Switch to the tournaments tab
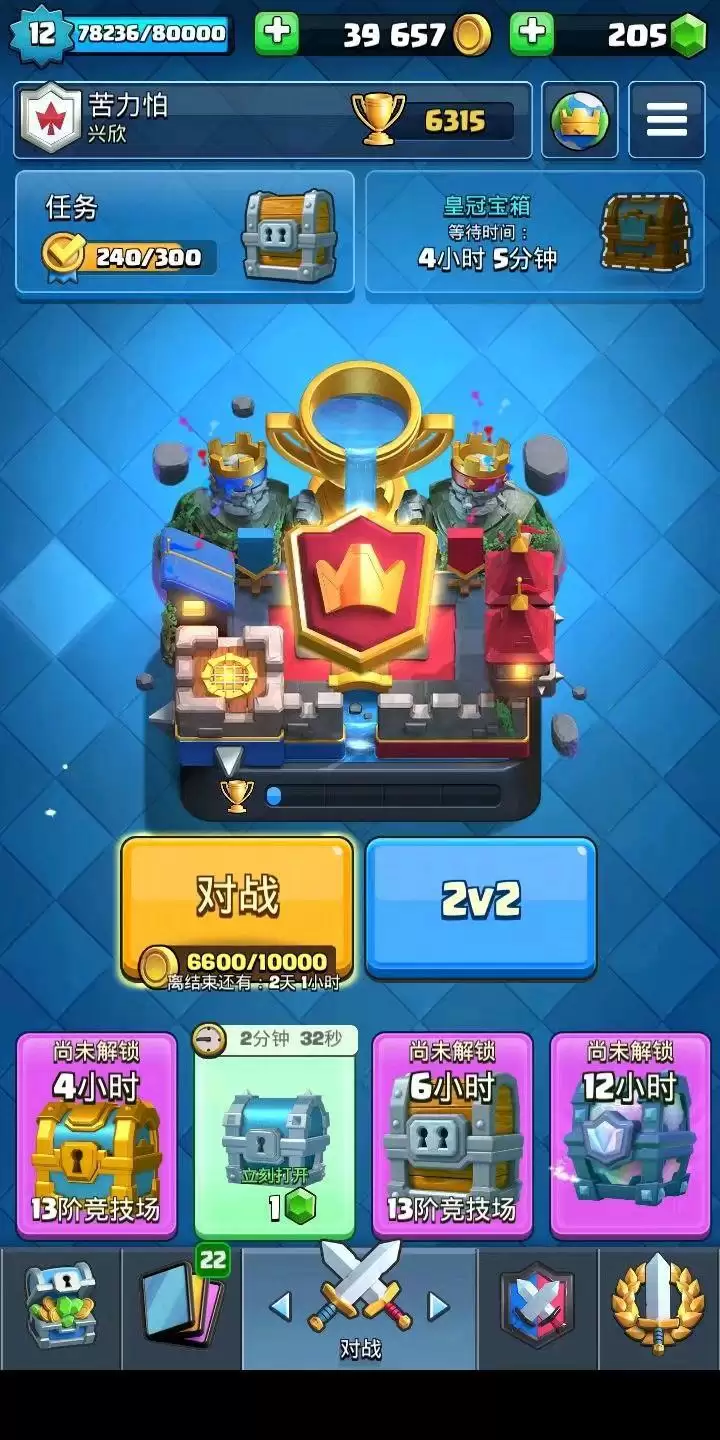This screenshot has width=720, height=1440. click(658, 1307)
